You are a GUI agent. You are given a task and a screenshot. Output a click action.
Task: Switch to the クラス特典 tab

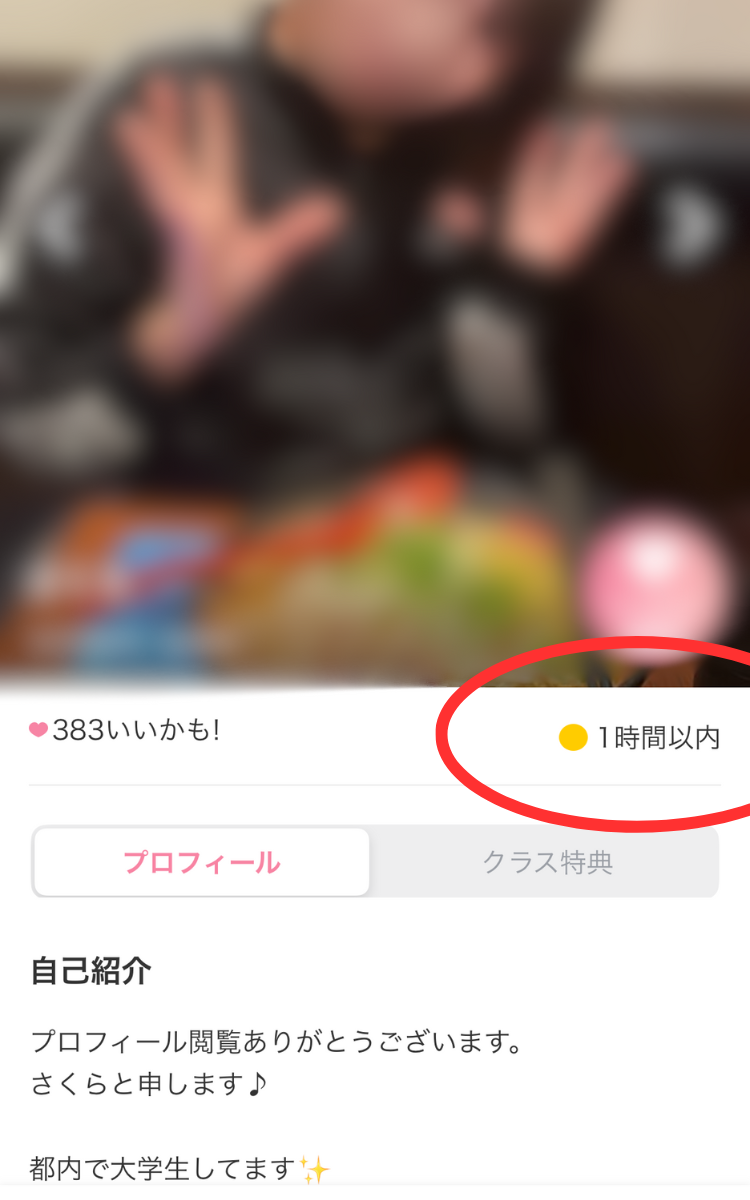coord(547,862)
